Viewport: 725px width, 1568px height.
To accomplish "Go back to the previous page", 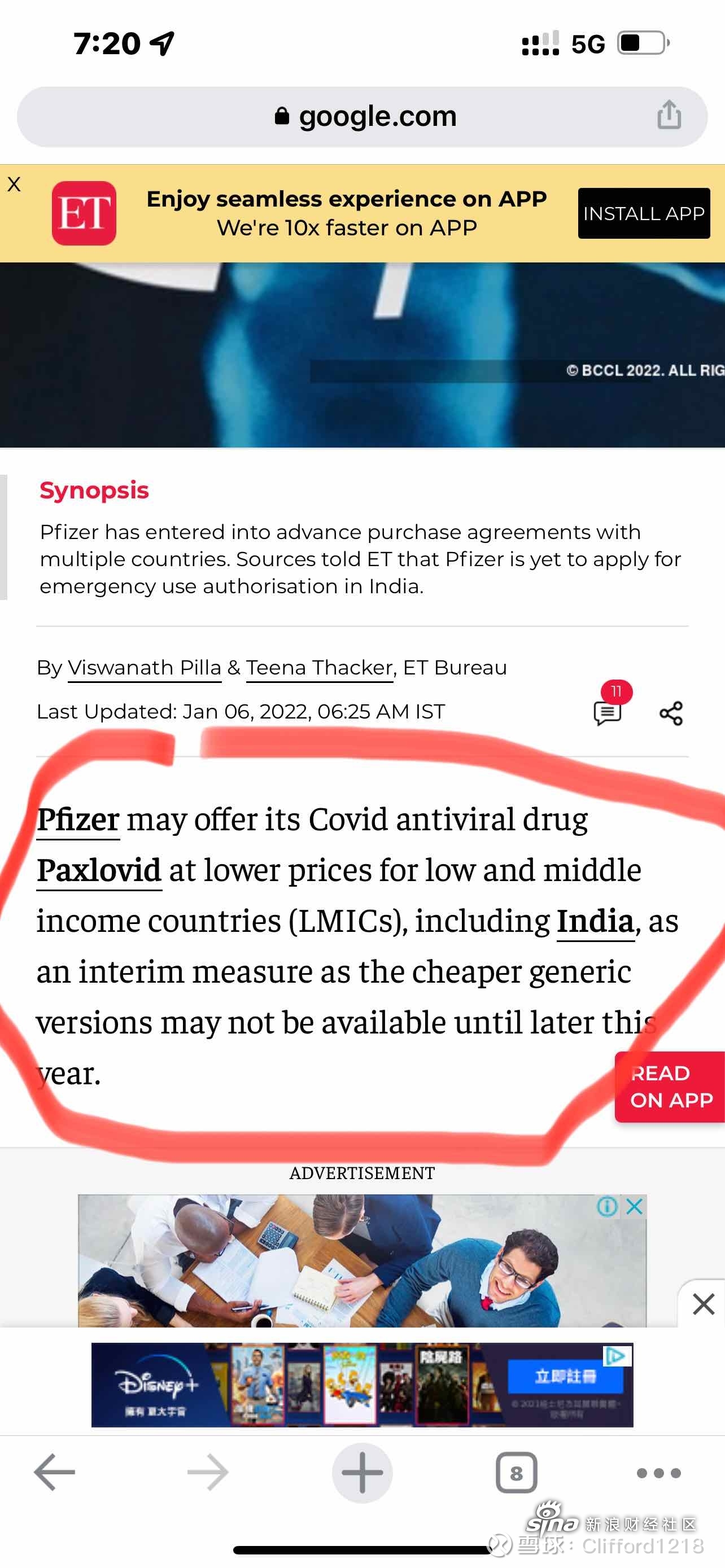I will pos(54,1473).
